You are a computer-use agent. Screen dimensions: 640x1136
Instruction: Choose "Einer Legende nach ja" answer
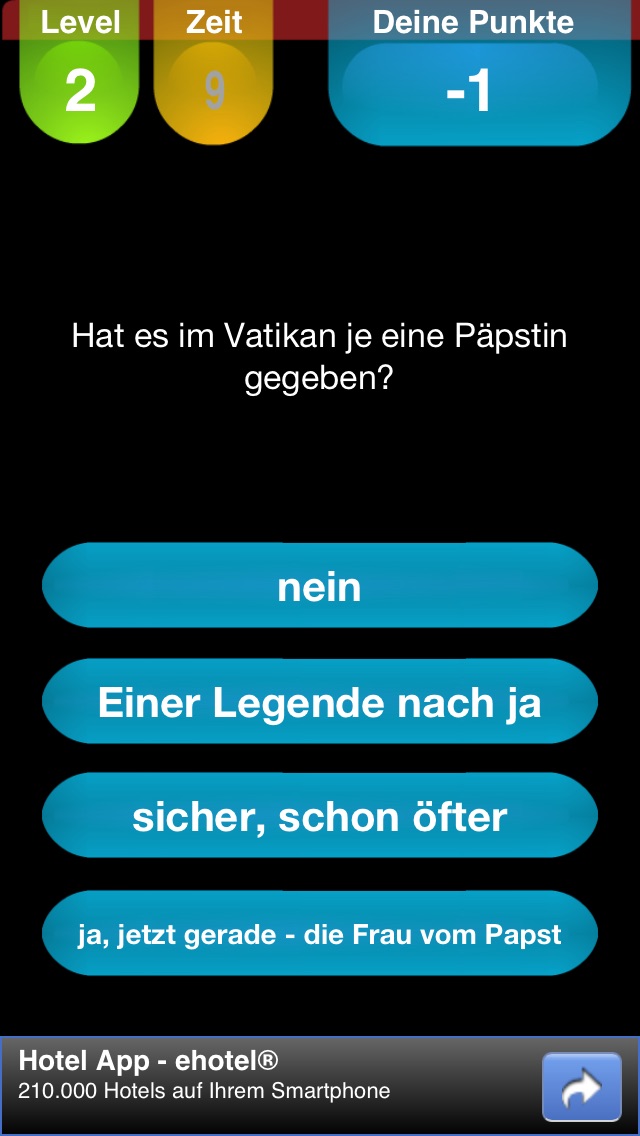click(320, 701)
